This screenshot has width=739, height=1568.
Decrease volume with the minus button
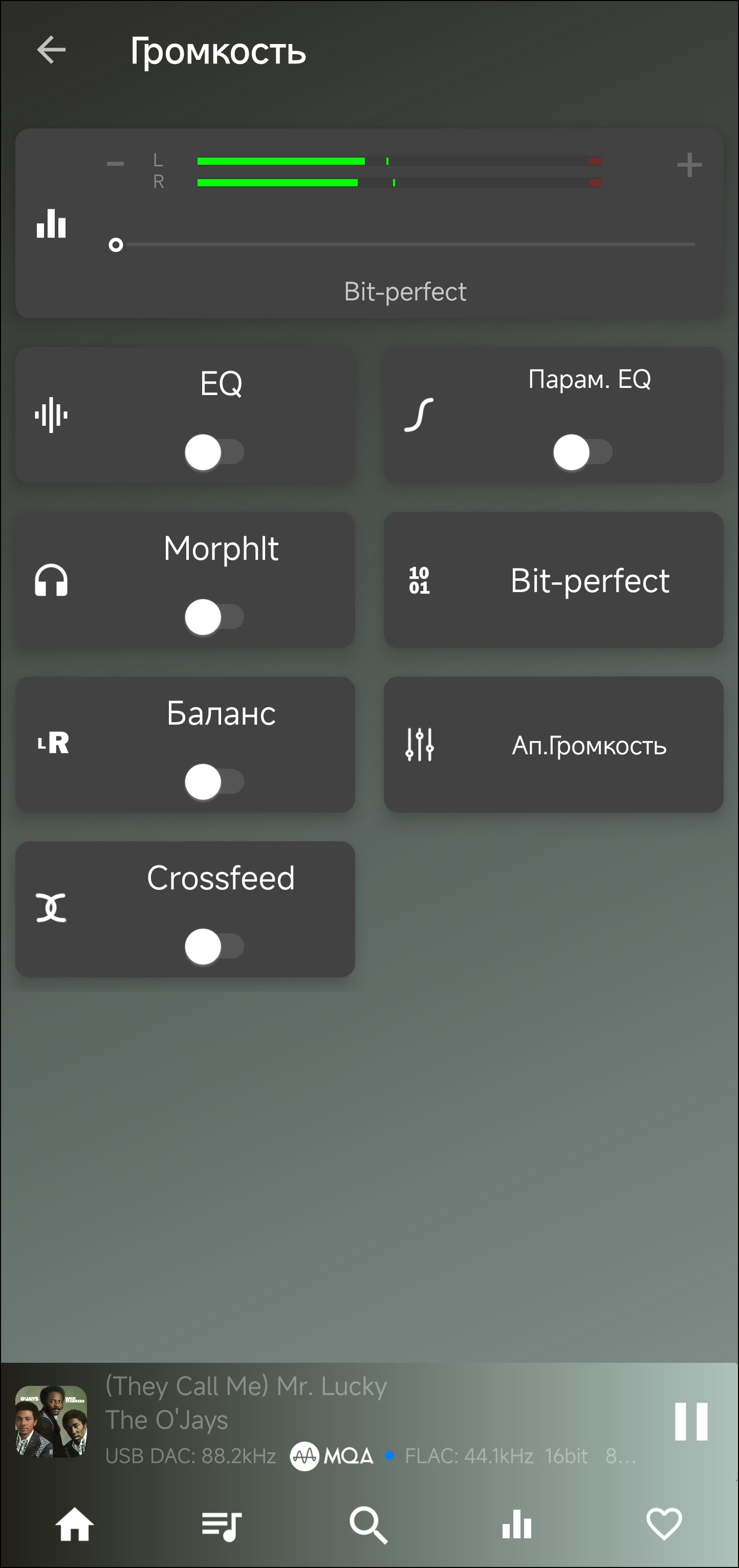click(115, 163)
